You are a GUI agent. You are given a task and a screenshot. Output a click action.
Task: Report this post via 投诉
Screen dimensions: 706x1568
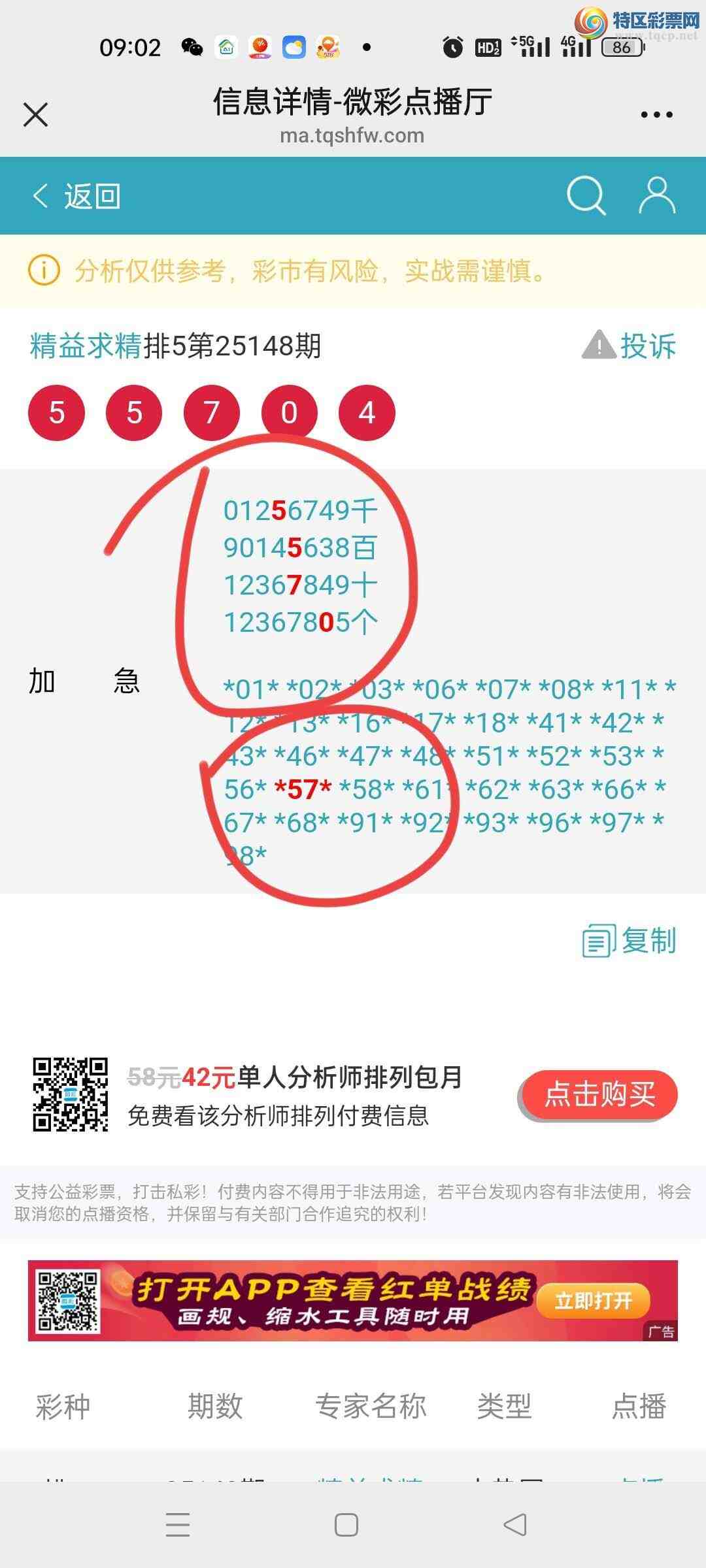pos(630,346)
